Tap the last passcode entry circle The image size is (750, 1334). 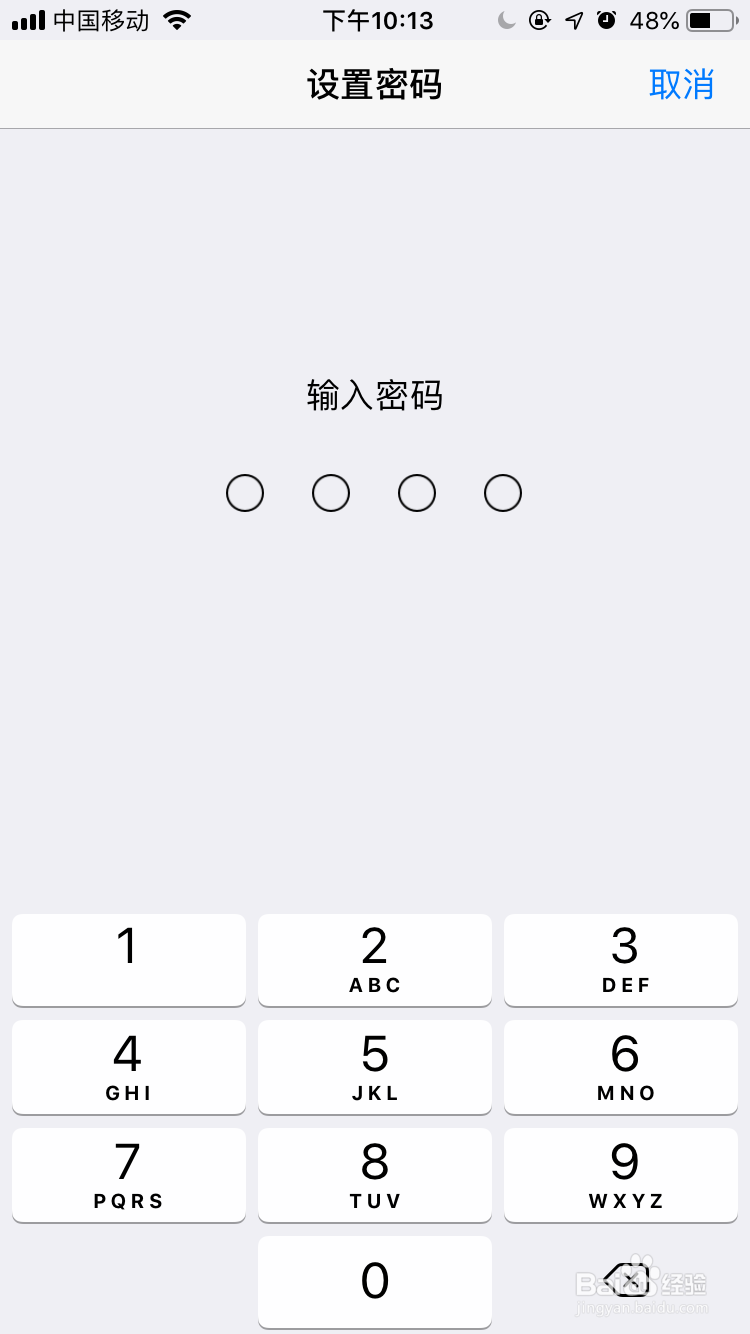503,492
